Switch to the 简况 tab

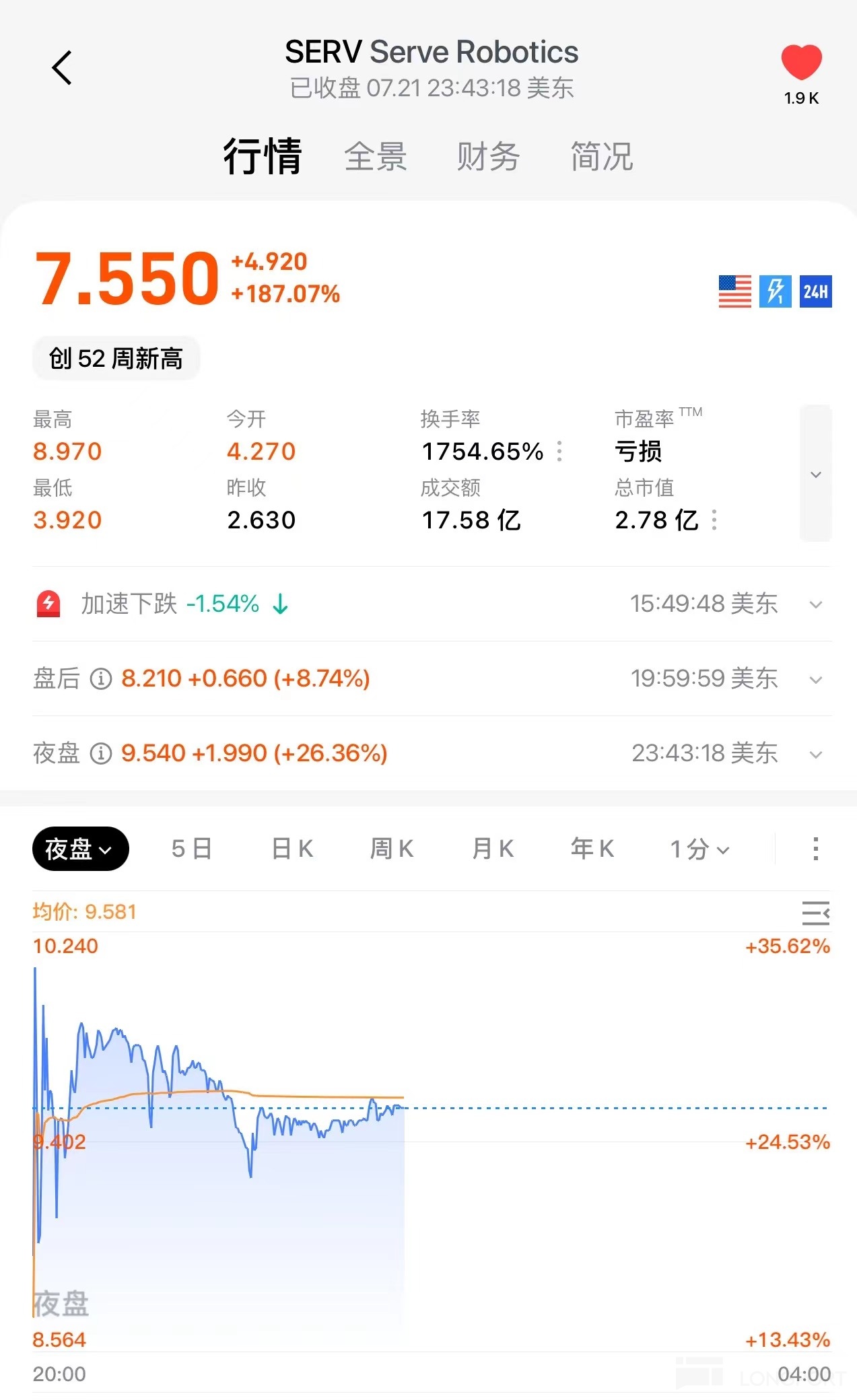pyautogui.click(x=601, y=157)
